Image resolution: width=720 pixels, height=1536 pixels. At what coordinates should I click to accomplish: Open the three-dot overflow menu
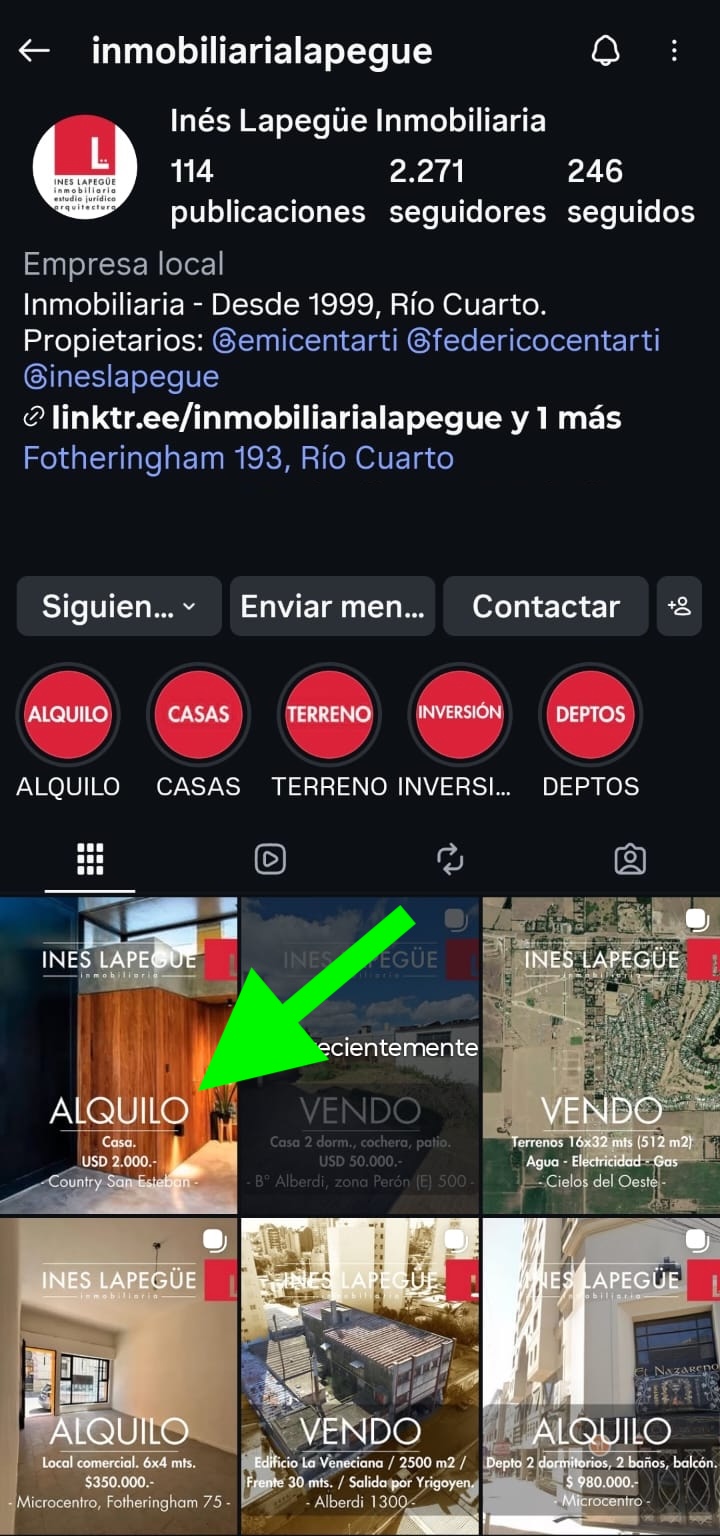675,51
